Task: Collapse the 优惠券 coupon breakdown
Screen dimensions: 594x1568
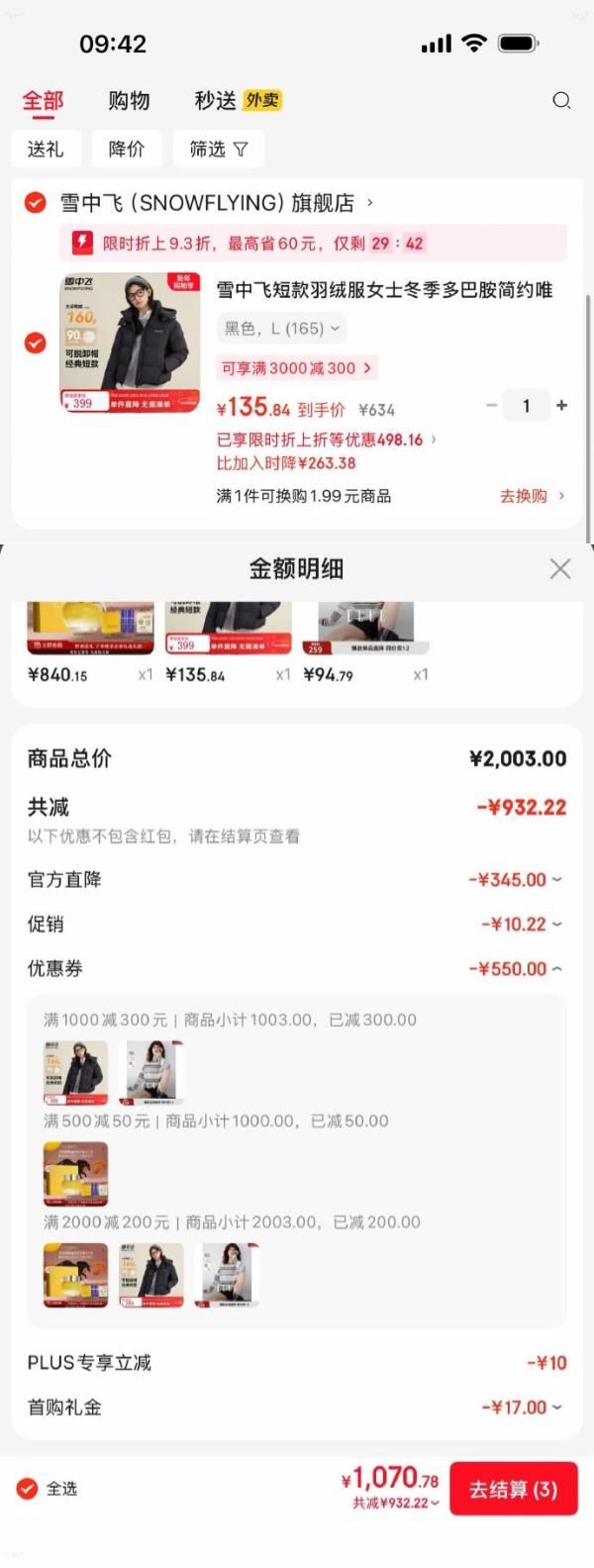Action: pyautogui.click(x=515, y=968)
